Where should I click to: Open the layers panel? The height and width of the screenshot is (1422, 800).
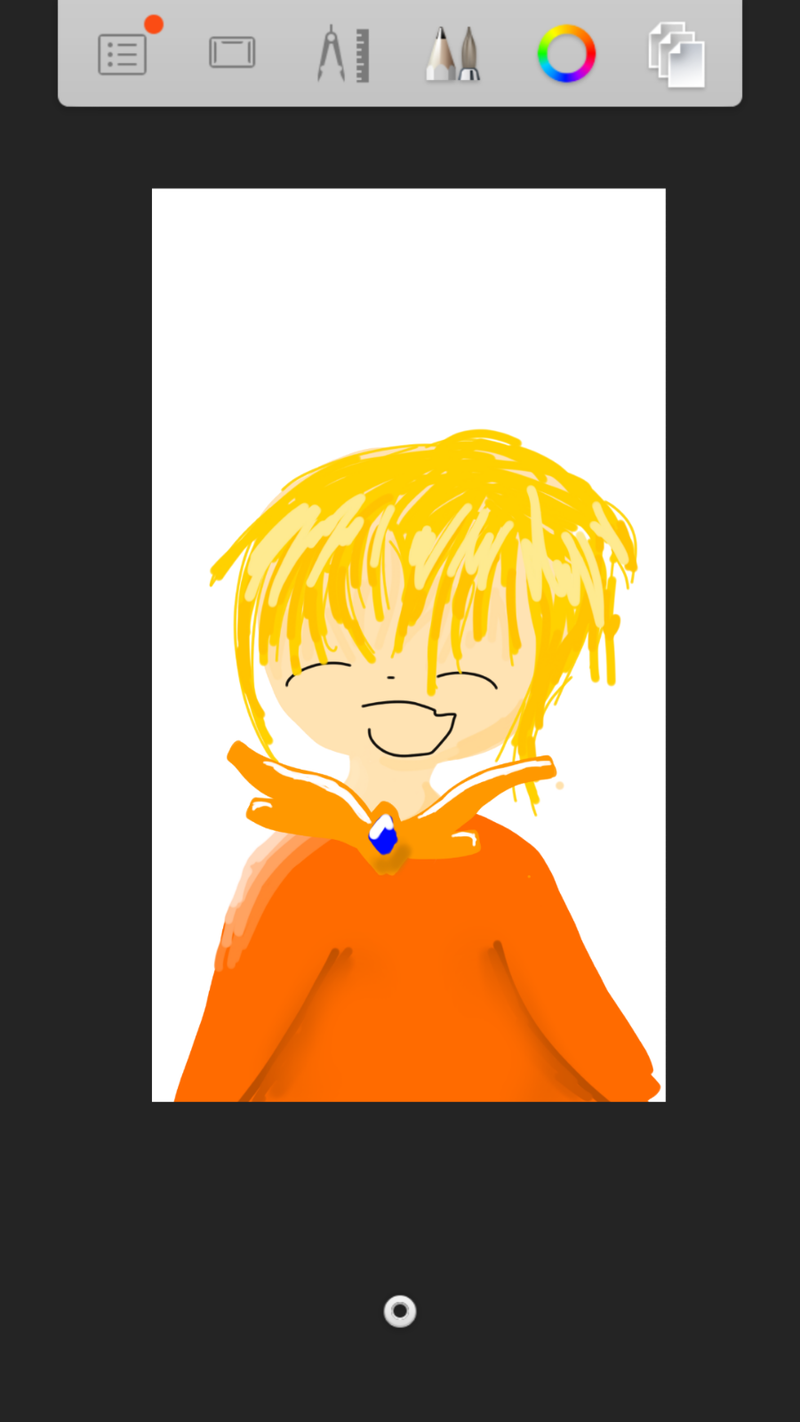click(x=677, y=54)
